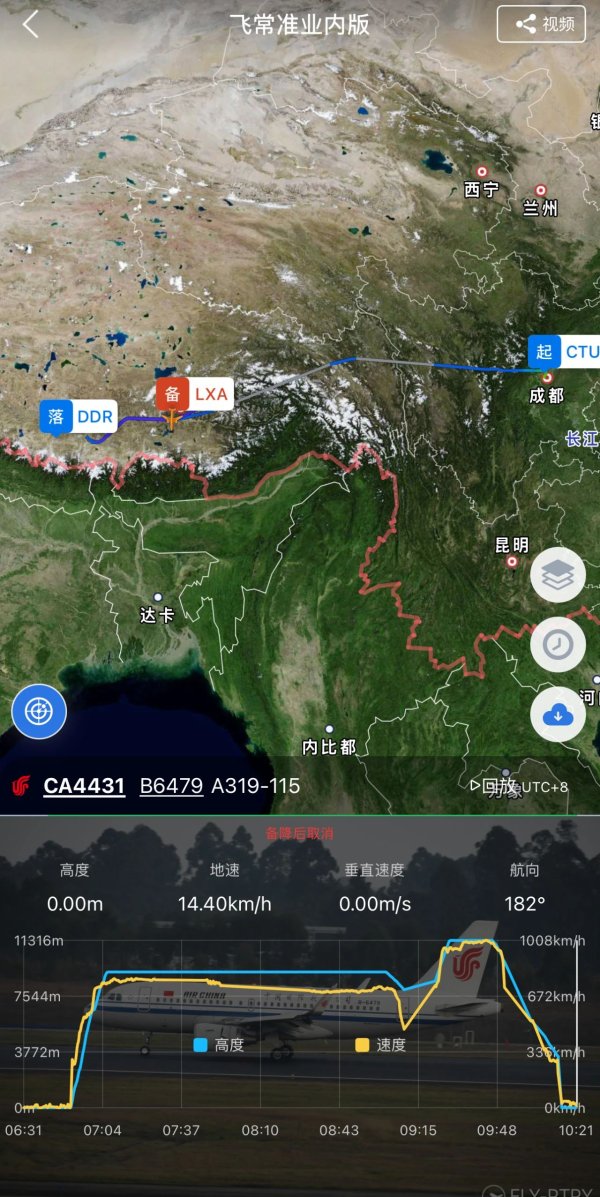Start the 回放 flight replay

pos(495,786)
